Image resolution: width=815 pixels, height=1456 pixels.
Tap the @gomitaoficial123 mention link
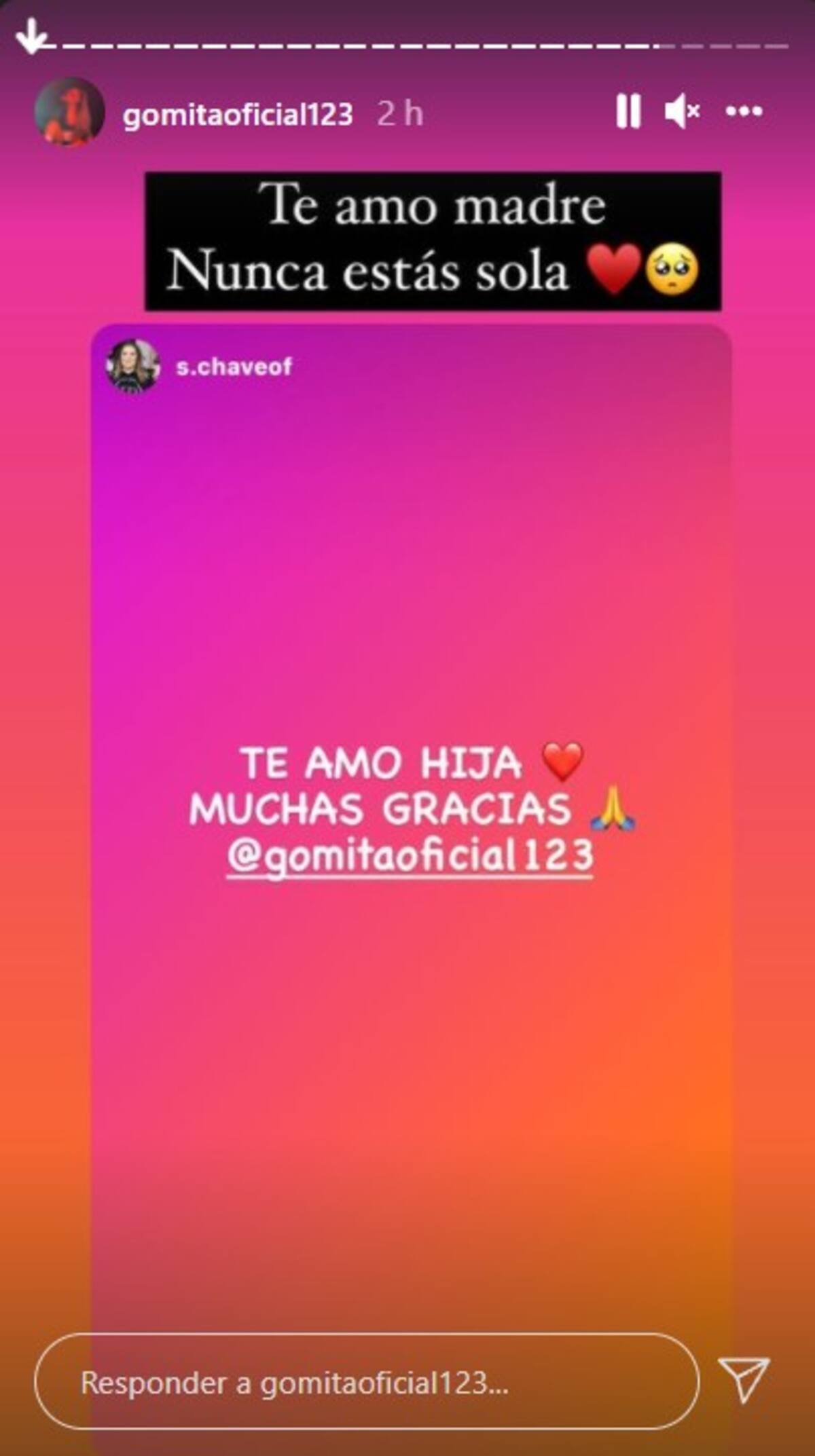point(410,857)
